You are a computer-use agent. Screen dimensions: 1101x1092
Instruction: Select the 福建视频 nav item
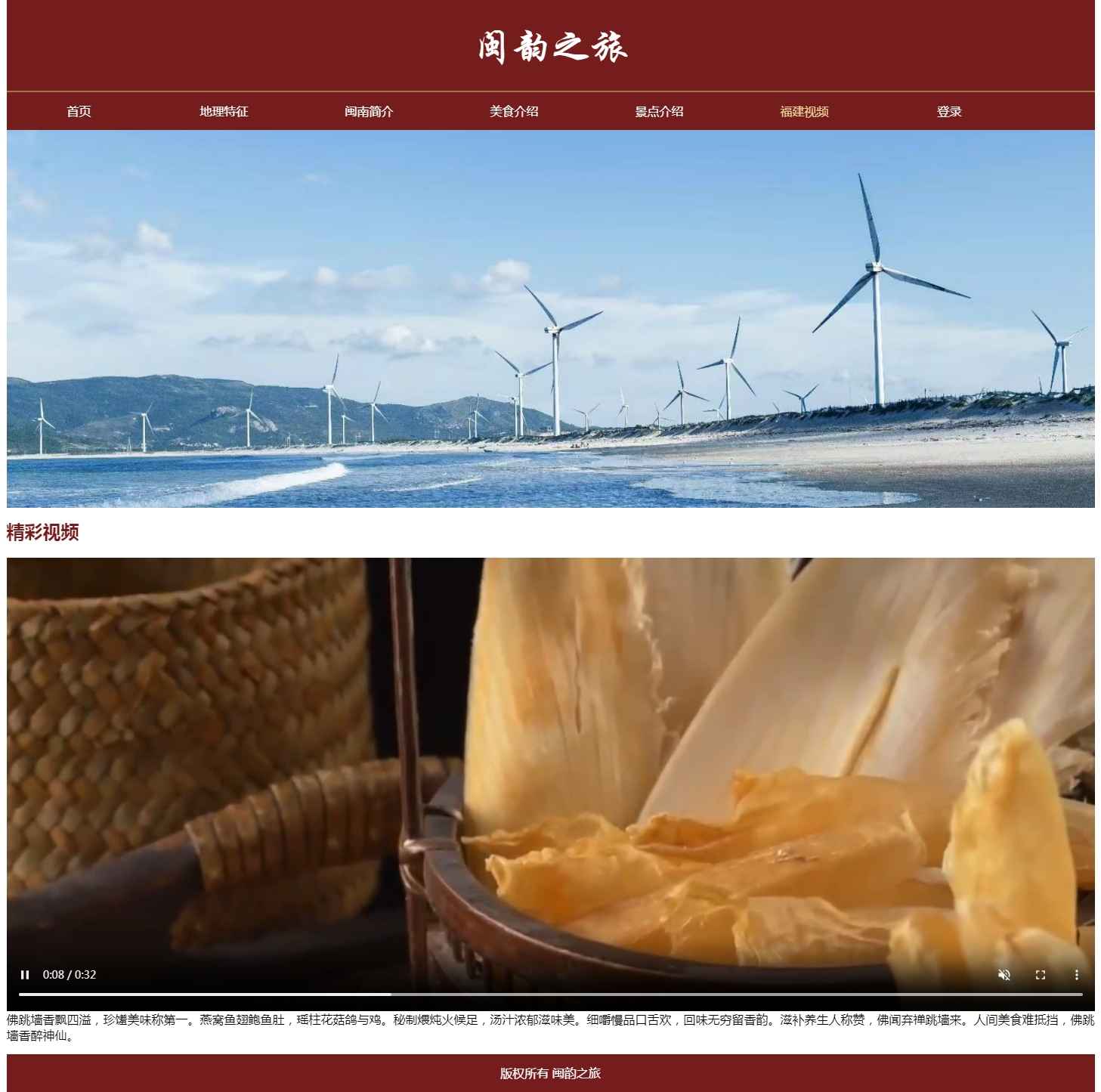(x=804, y=112)
